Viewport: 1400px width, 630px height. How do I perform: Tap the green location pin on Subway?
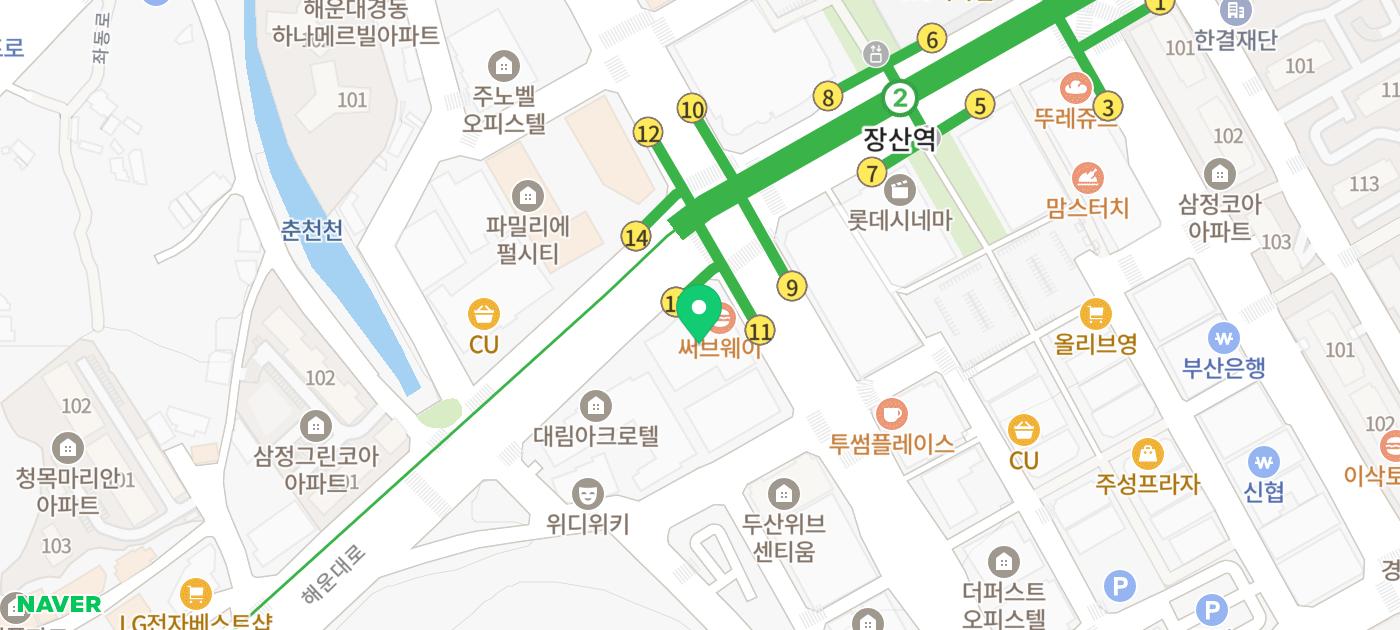[699, 310]
